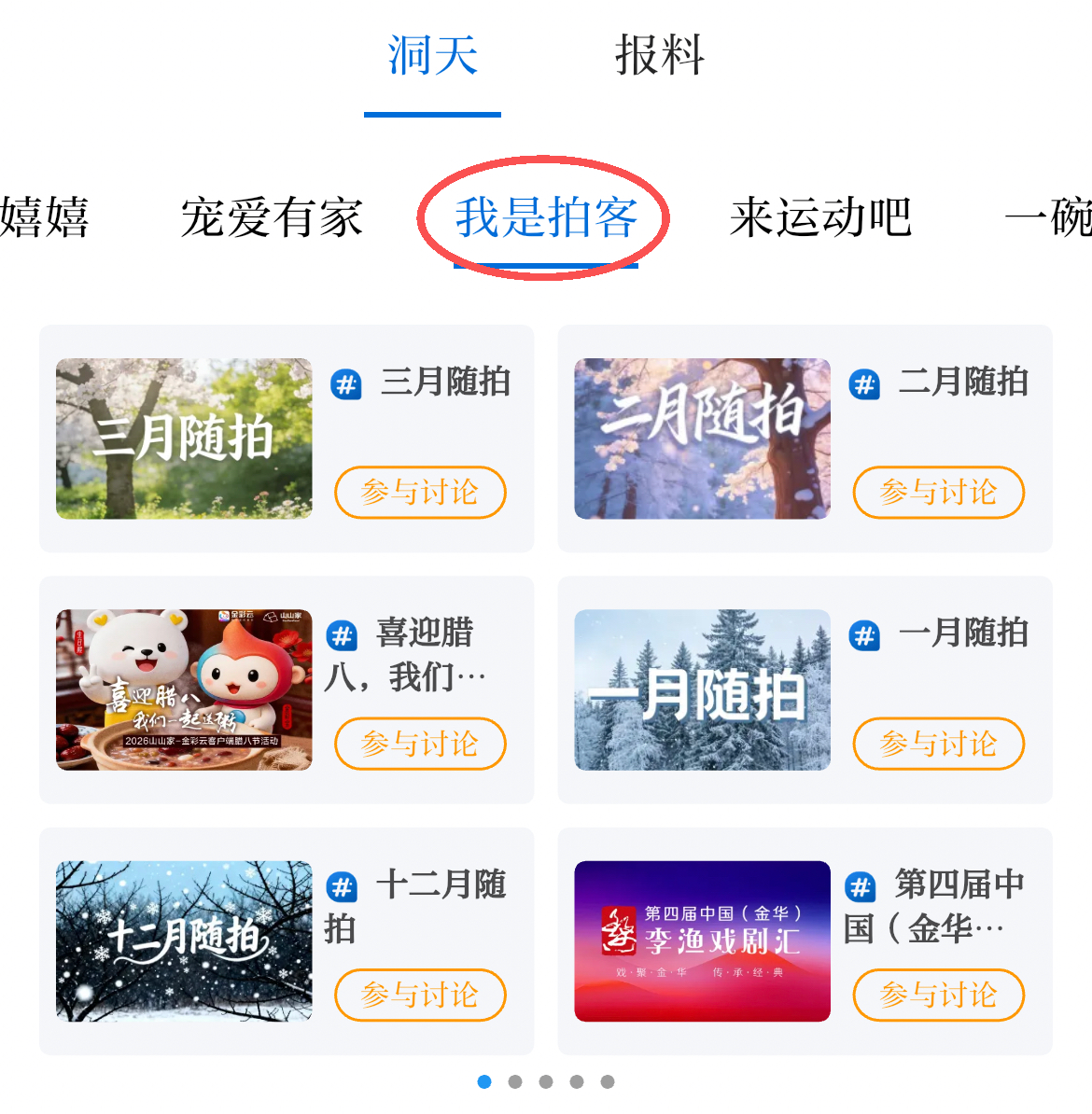Viewport: 1092px width, 1114px height.
Task: Open the 一月随拍 topic card
Action: pyautogui.click(x=702, y=689)
